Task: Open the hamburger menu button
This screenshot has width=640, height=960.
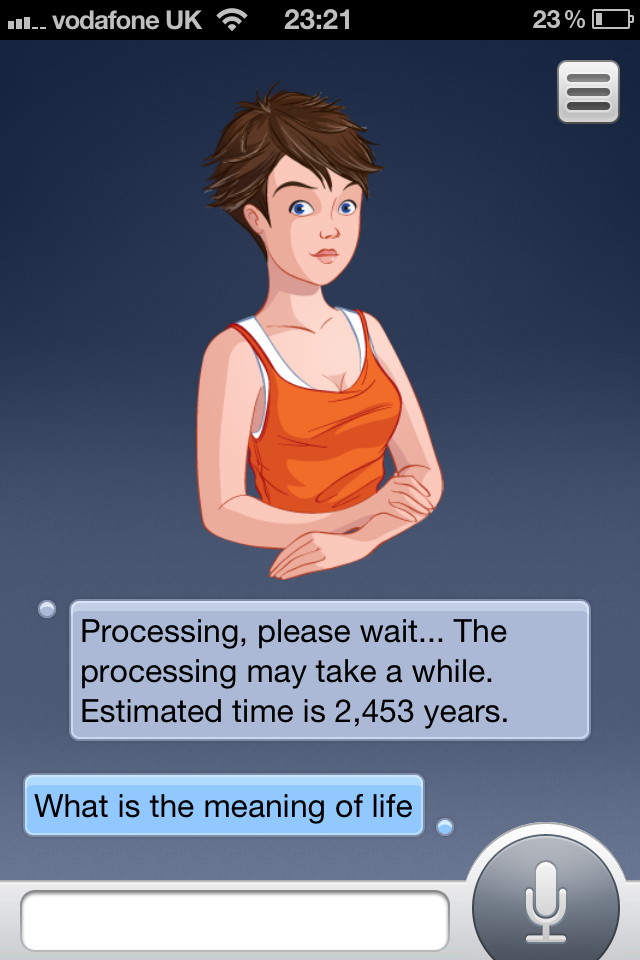Action: click(x=588, y=92)
